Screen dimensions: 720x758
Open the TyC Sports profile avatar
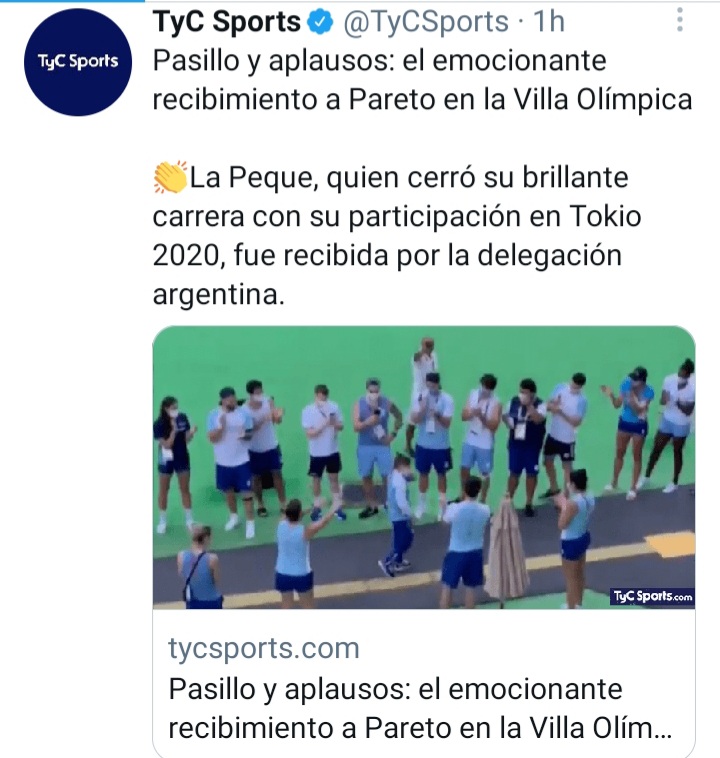tap(77, 62)
